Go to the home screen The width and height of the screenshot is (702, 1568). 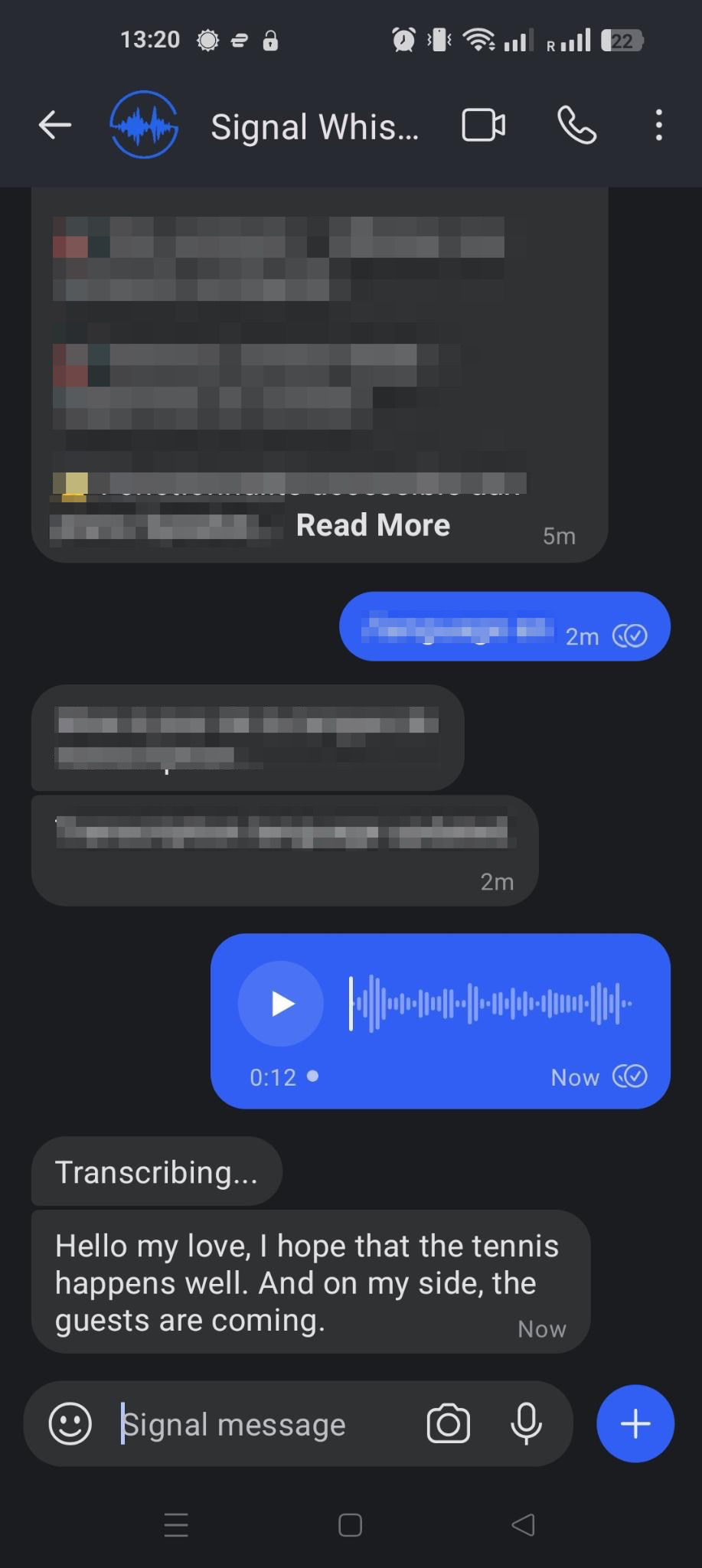click(351, 1525)
